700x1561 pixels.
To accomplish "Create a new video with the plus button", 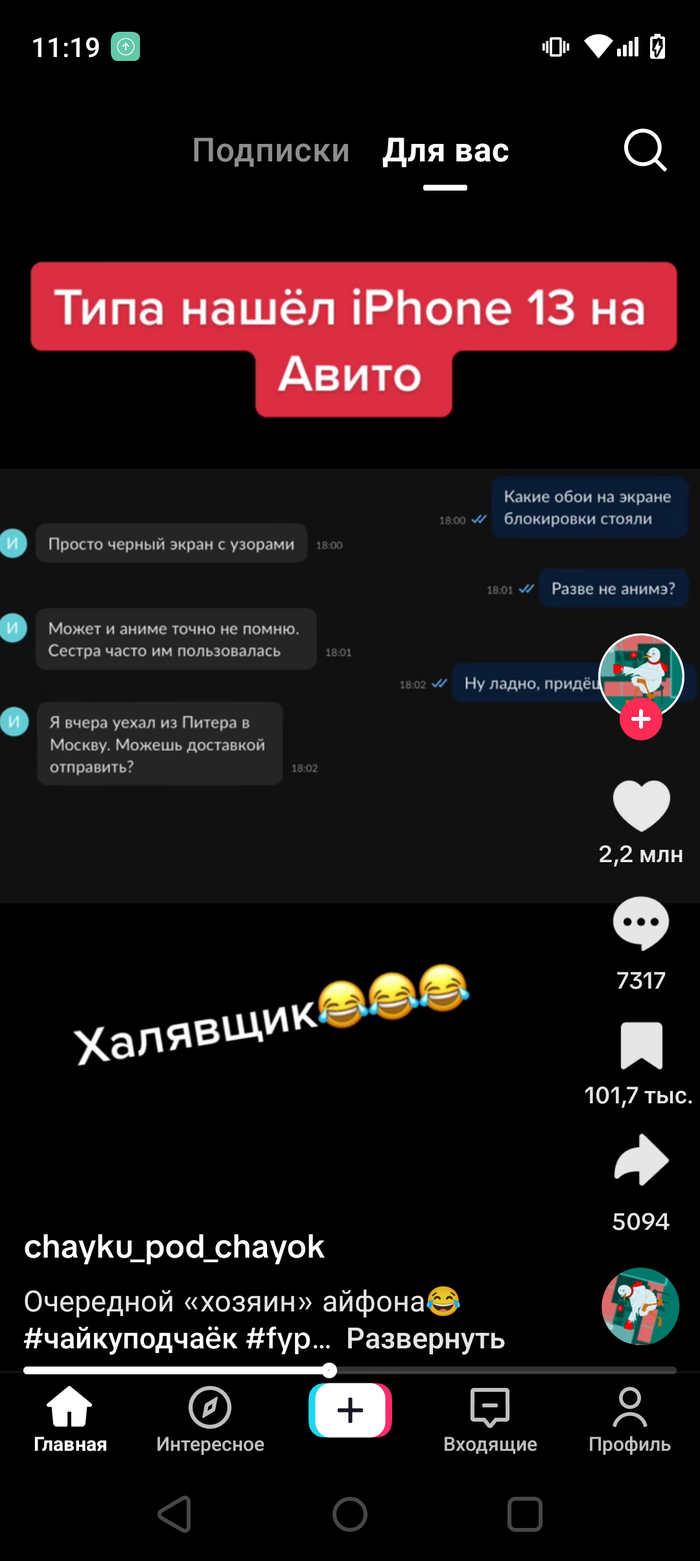I will (350, 1410).
